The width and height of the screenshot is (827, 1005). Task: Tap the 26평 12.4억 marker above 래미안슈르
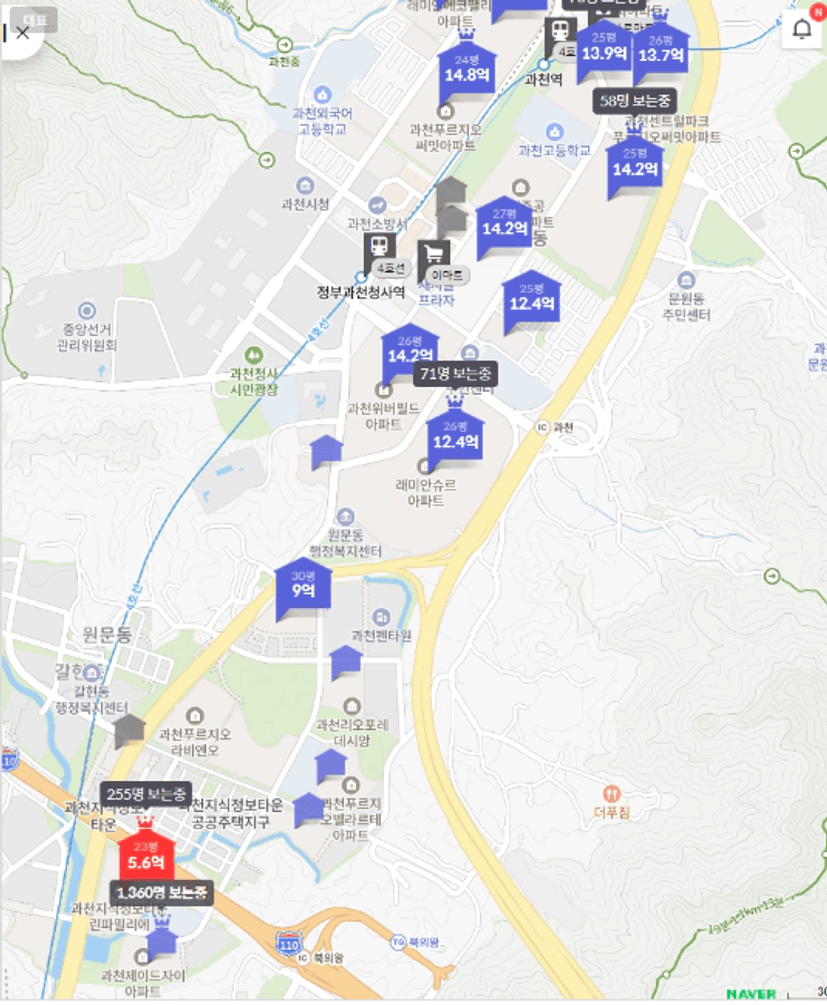point(455,438)
